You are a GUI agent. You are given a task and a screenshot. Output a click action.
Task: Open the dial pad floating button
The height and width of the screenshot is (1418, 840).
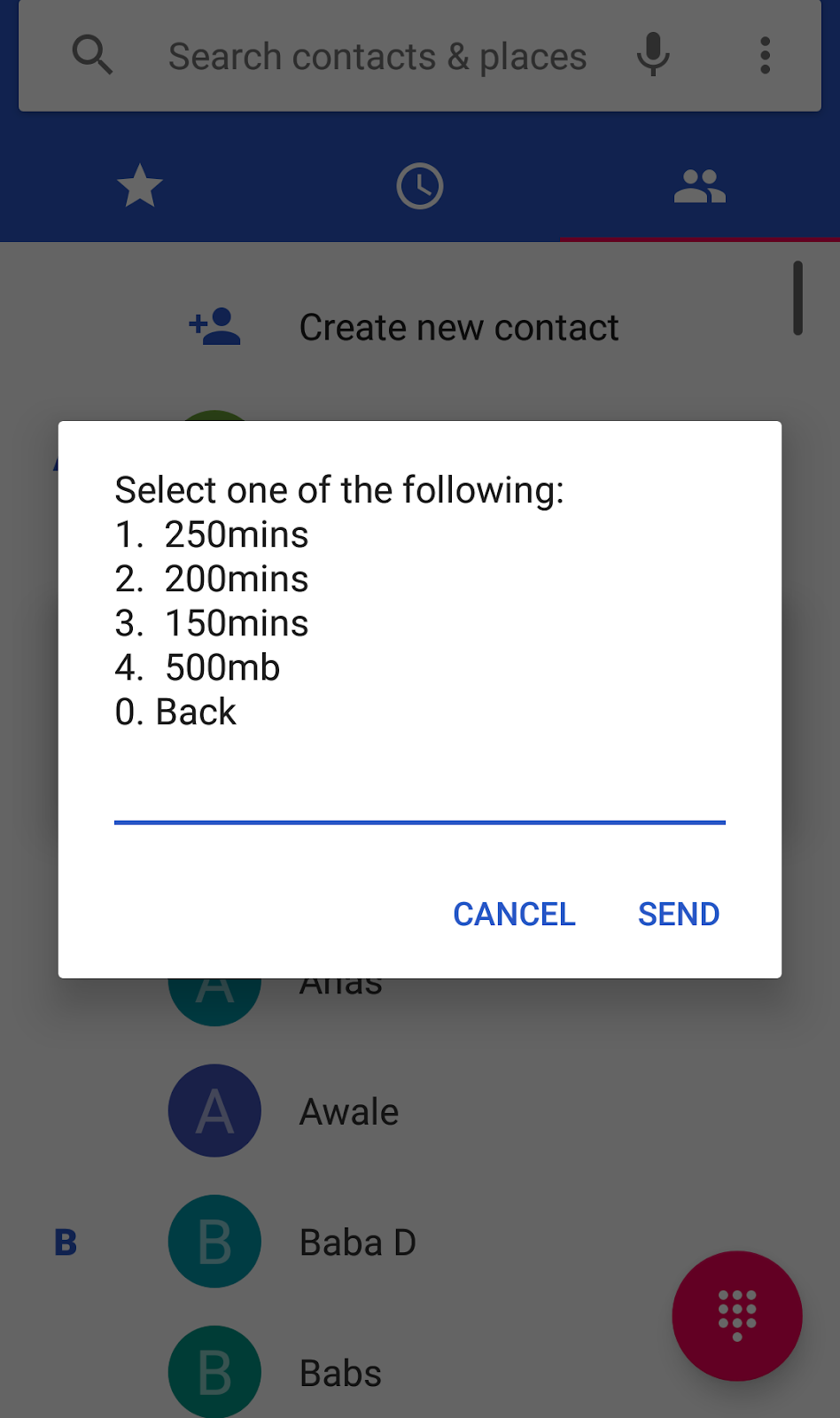pos(737,1315)
